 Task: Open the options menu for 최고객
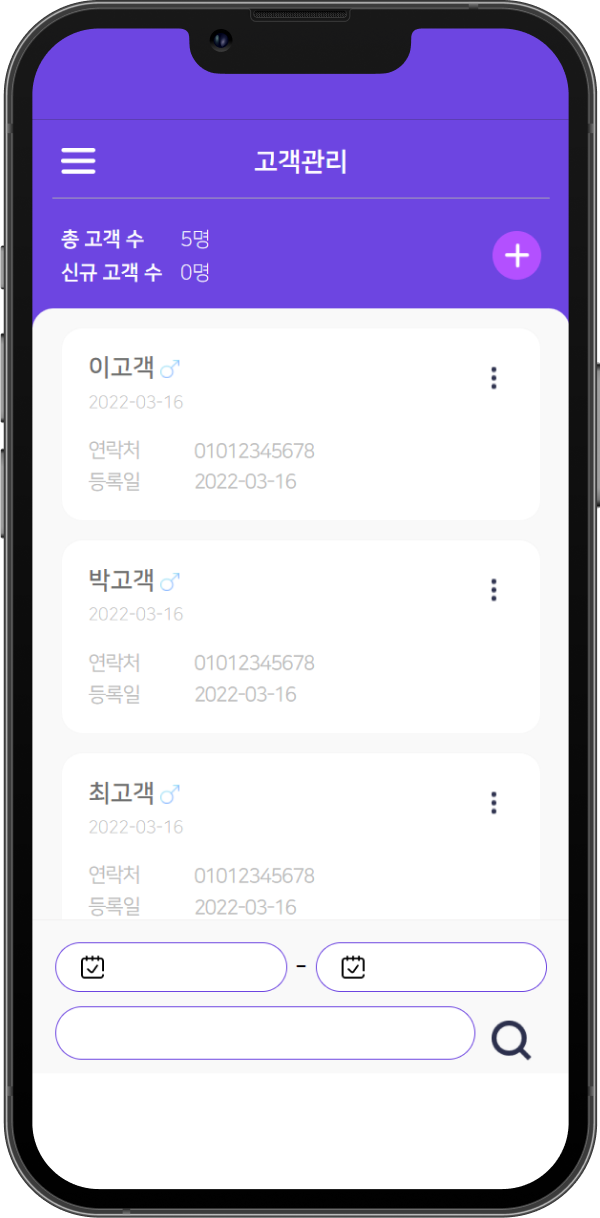pyautogui.click(x=493, y=802)
